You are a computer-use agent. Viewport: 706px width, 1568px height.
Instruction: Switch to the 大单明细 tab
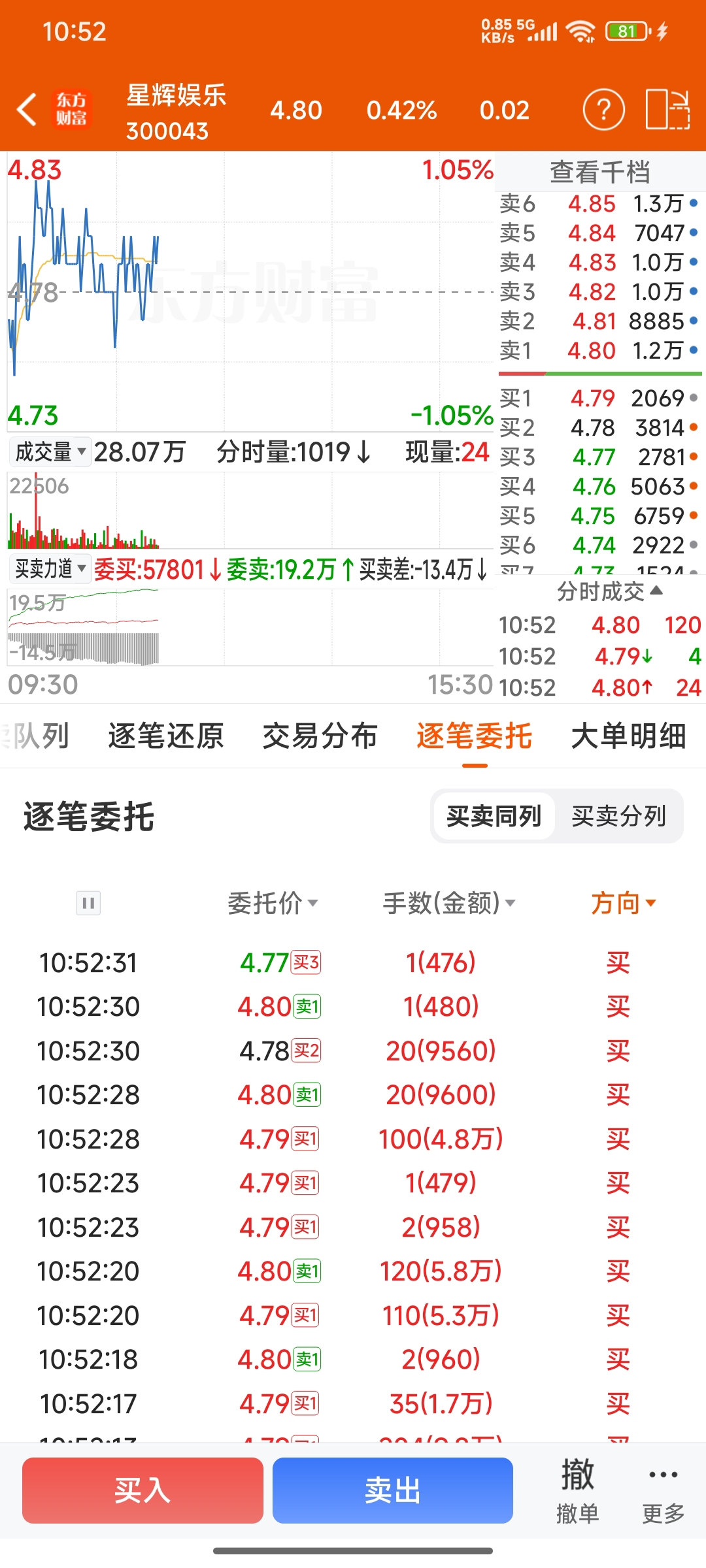click(x=629, y=736)
